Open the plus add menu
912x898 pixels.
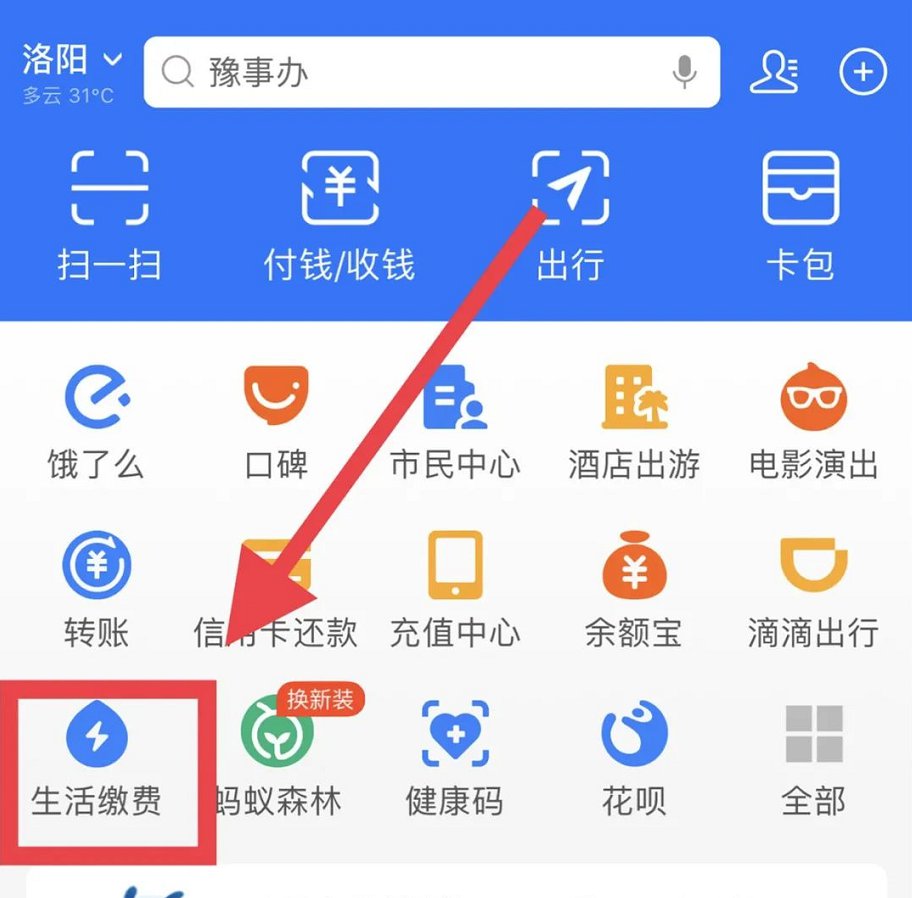pos(863,72)
